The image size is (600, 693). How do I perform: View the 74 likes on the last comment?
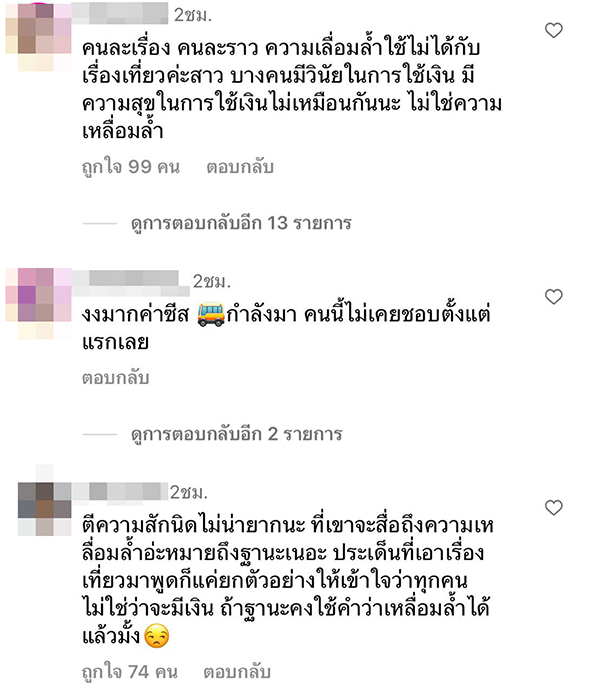coord(130,672)
